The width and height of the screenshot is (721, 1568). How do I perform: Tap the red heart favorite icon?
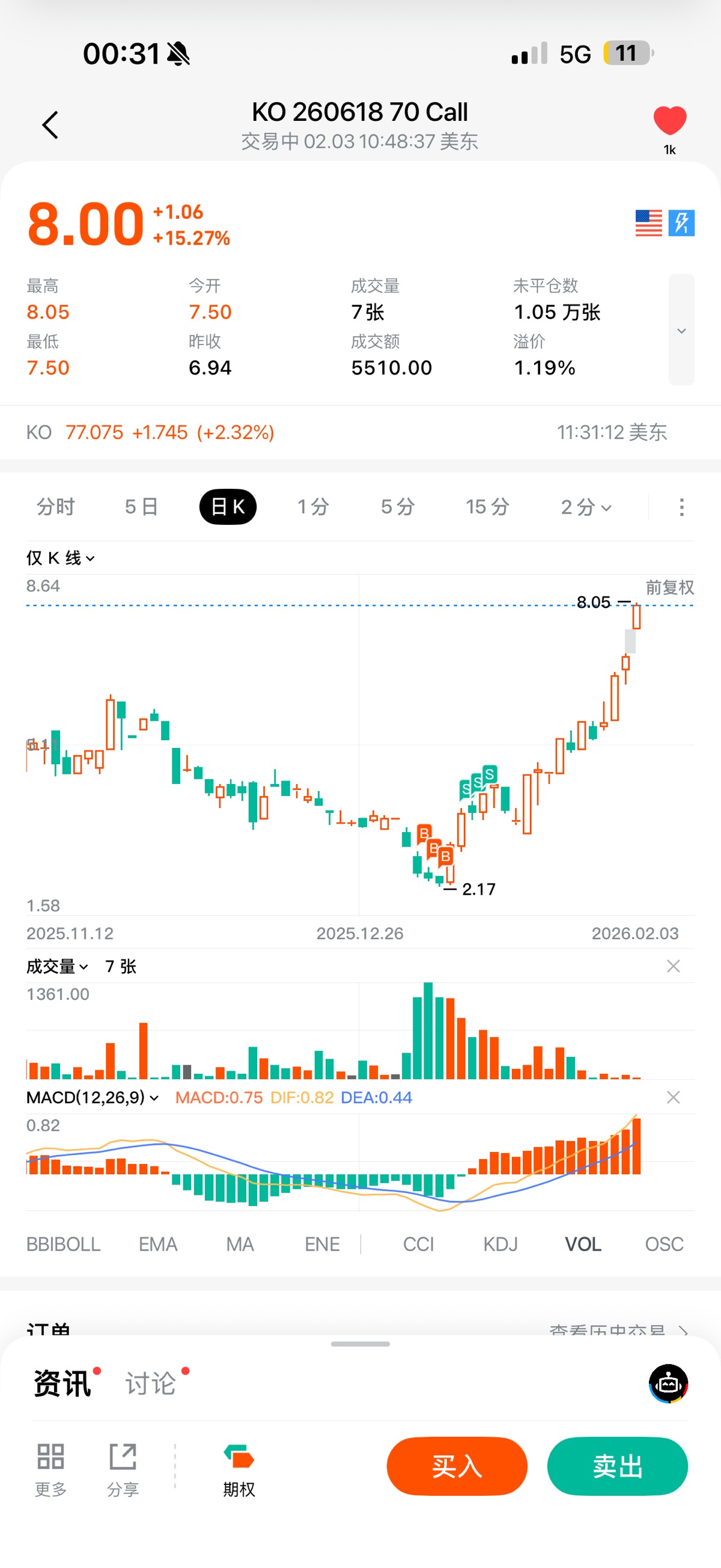pos(669,120)
